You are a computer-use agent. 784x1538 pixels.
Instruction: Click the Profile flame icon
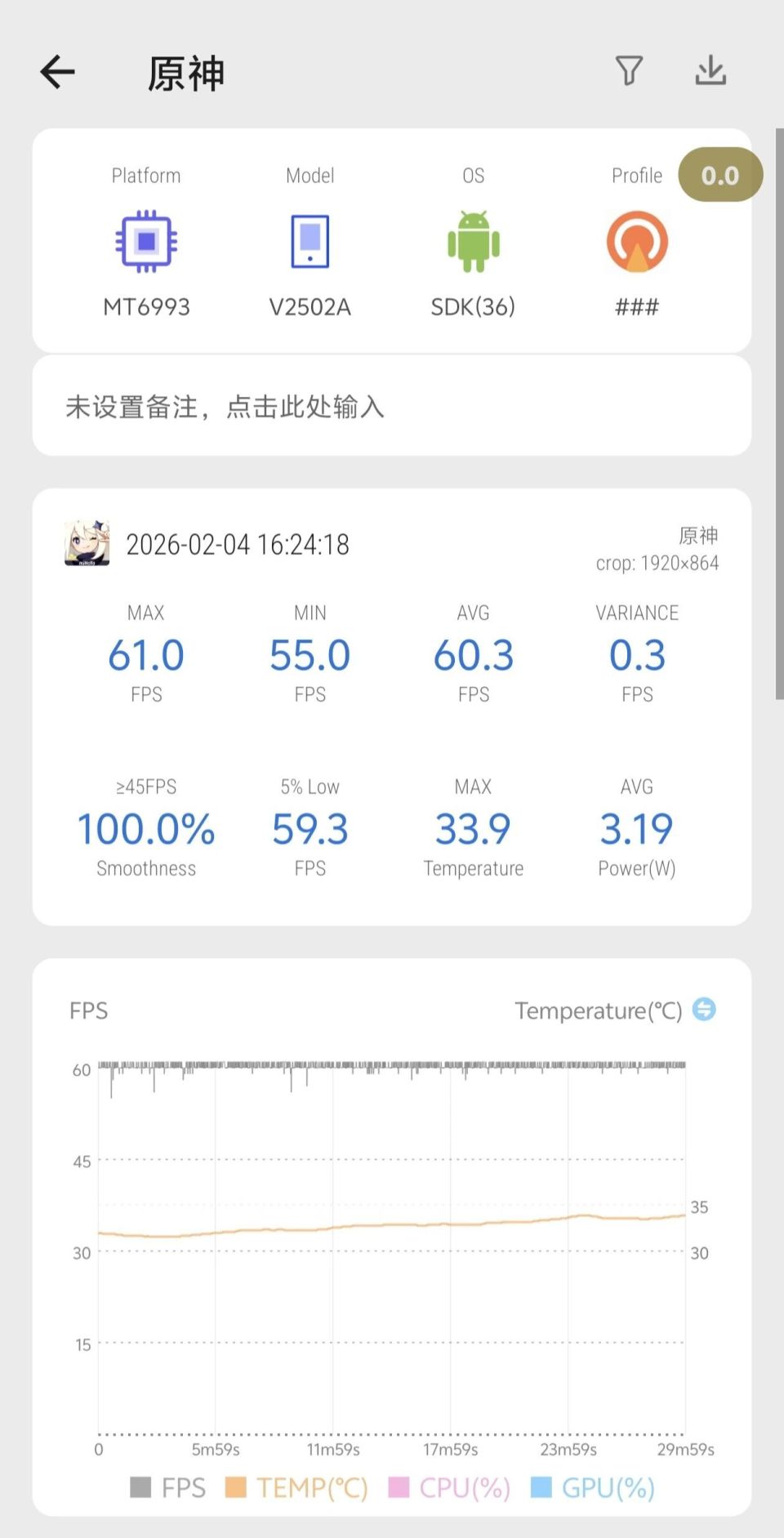pos(637,240)
